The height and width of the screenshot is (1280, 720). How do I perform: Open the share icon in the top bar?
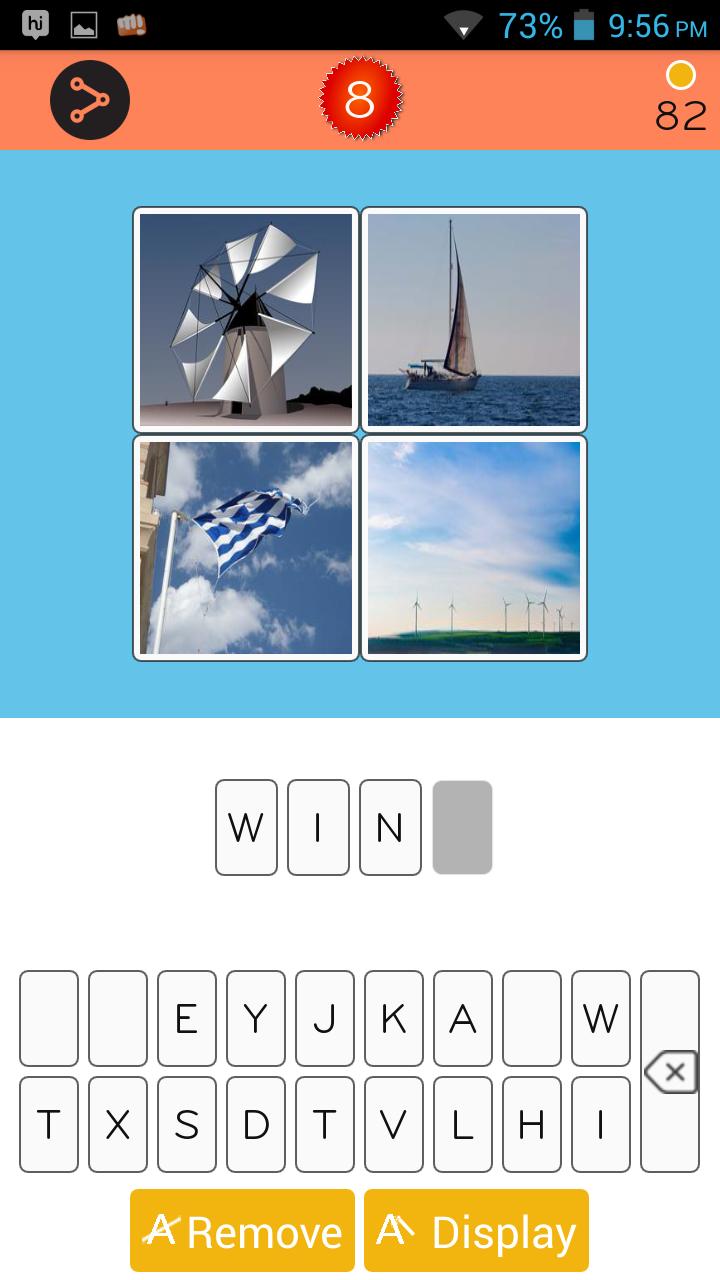click(89, 100)
